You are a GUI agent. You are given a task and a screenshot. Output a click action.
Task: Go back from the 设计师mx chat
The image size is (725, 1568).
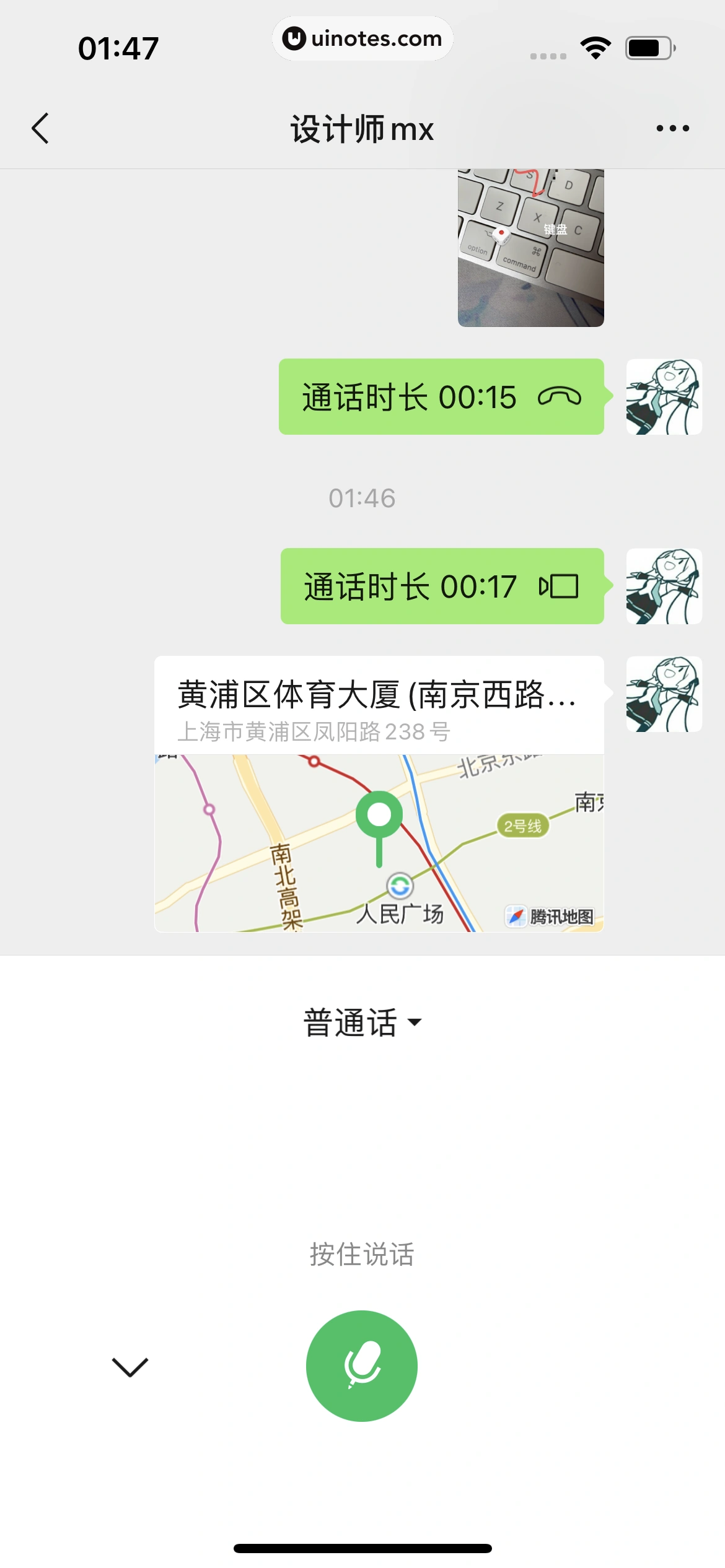pos(40,129)
